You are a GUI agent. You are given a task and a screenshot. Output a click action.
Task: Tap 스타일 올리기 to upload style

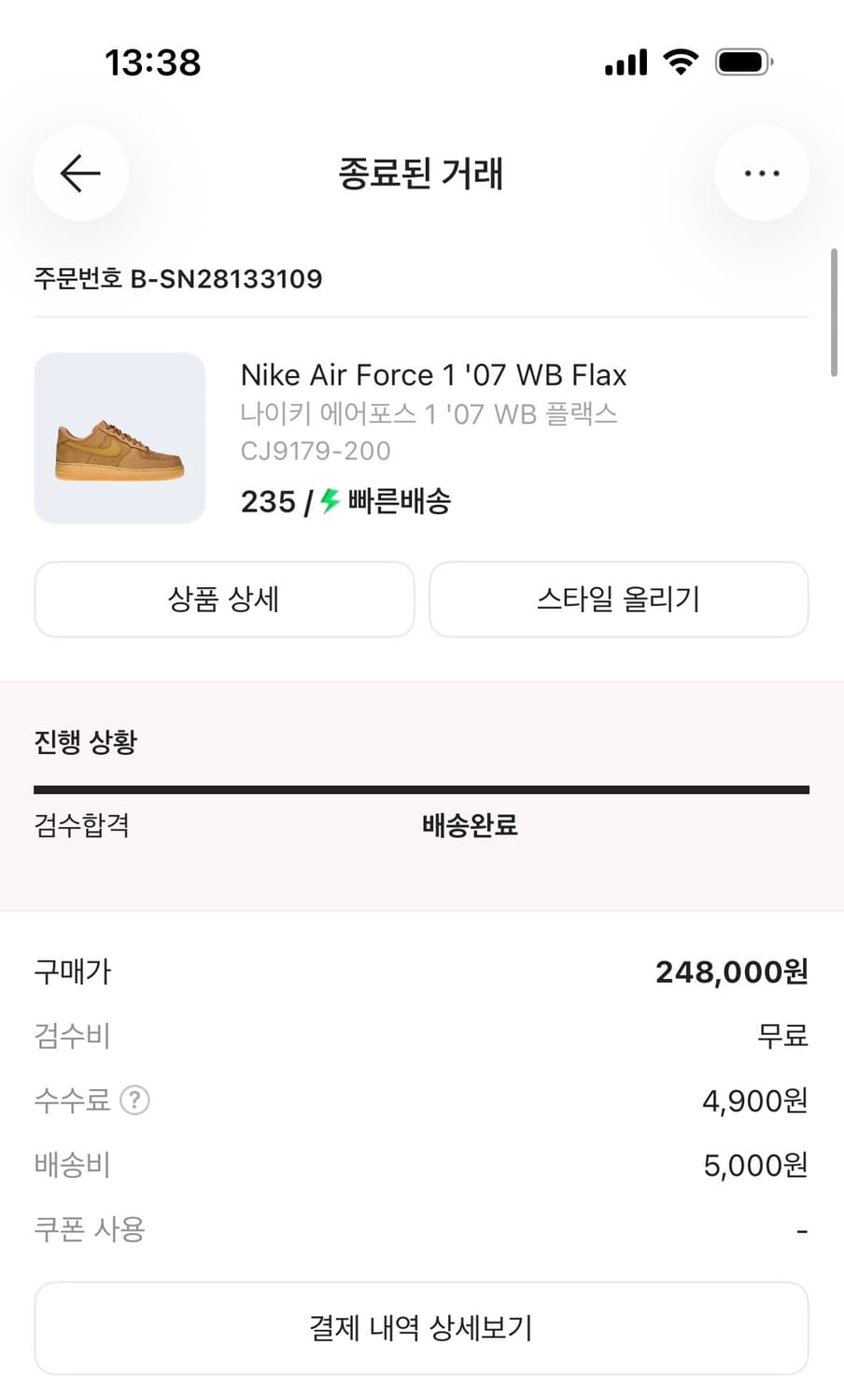[619, 600]
